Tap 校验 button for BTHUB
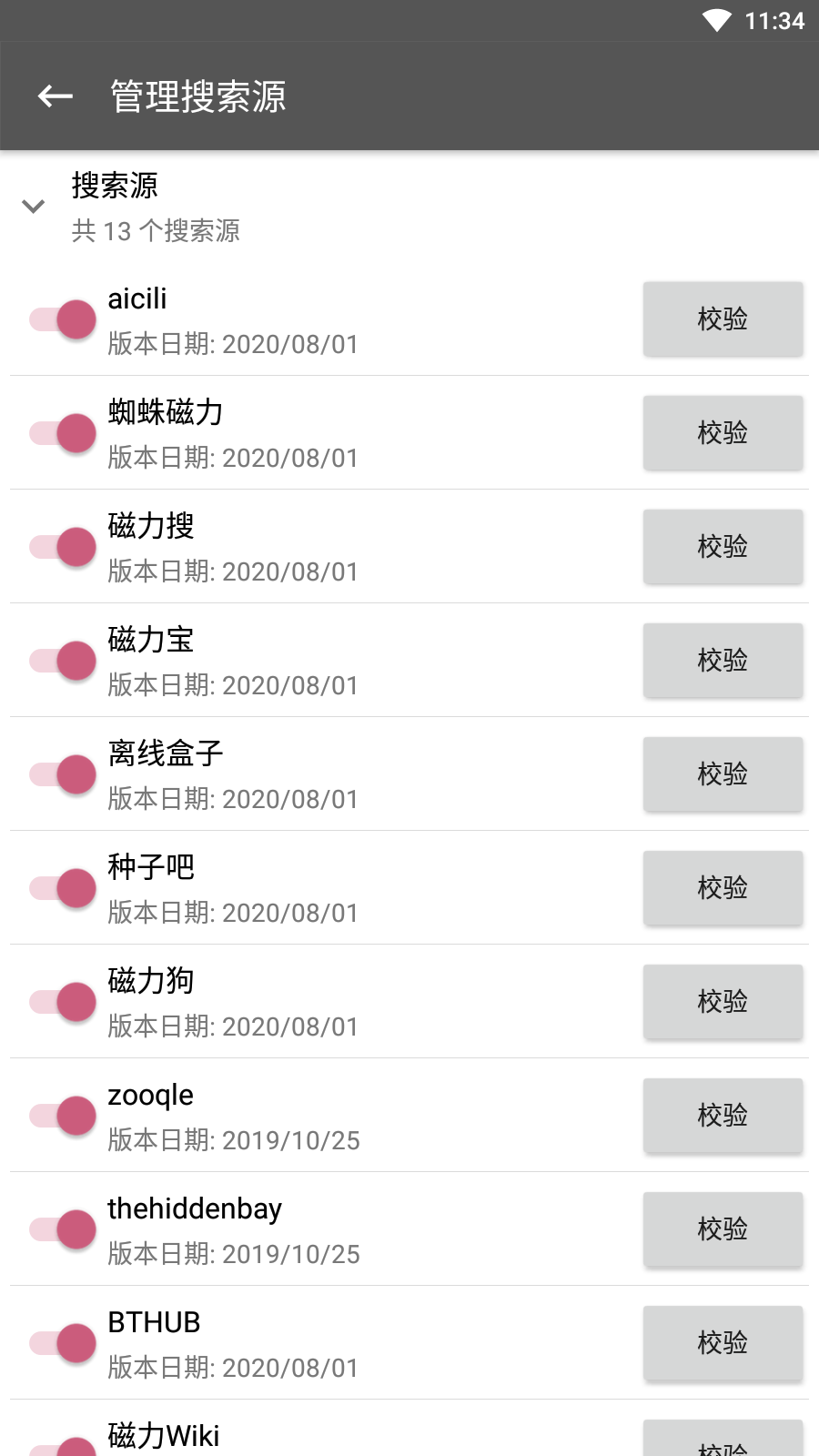The height and width of the screenshot is (1456, 819). 723,1343
